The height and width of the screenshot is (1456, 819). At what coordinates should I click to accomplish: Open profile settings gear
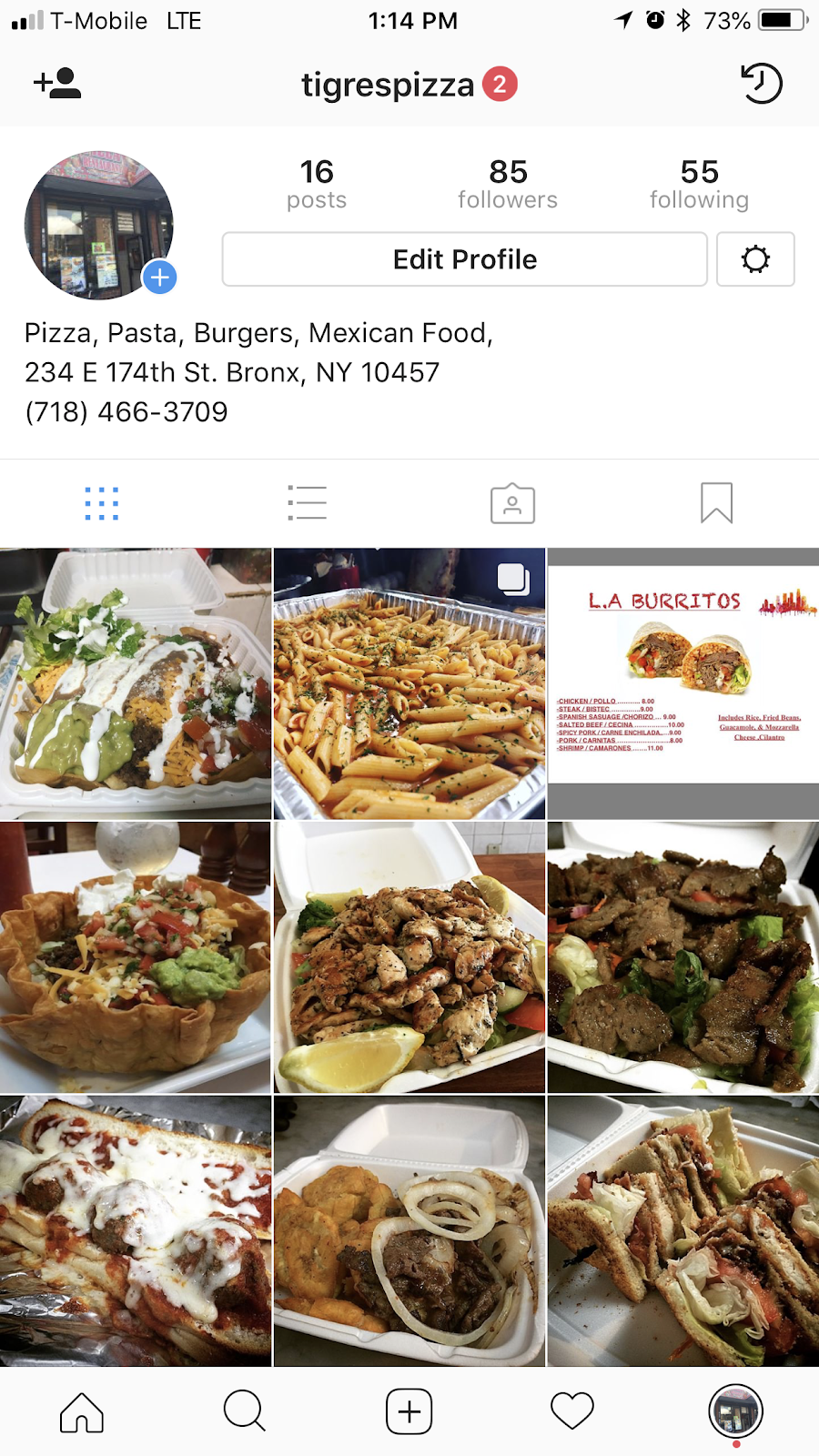tap(755, 259)
